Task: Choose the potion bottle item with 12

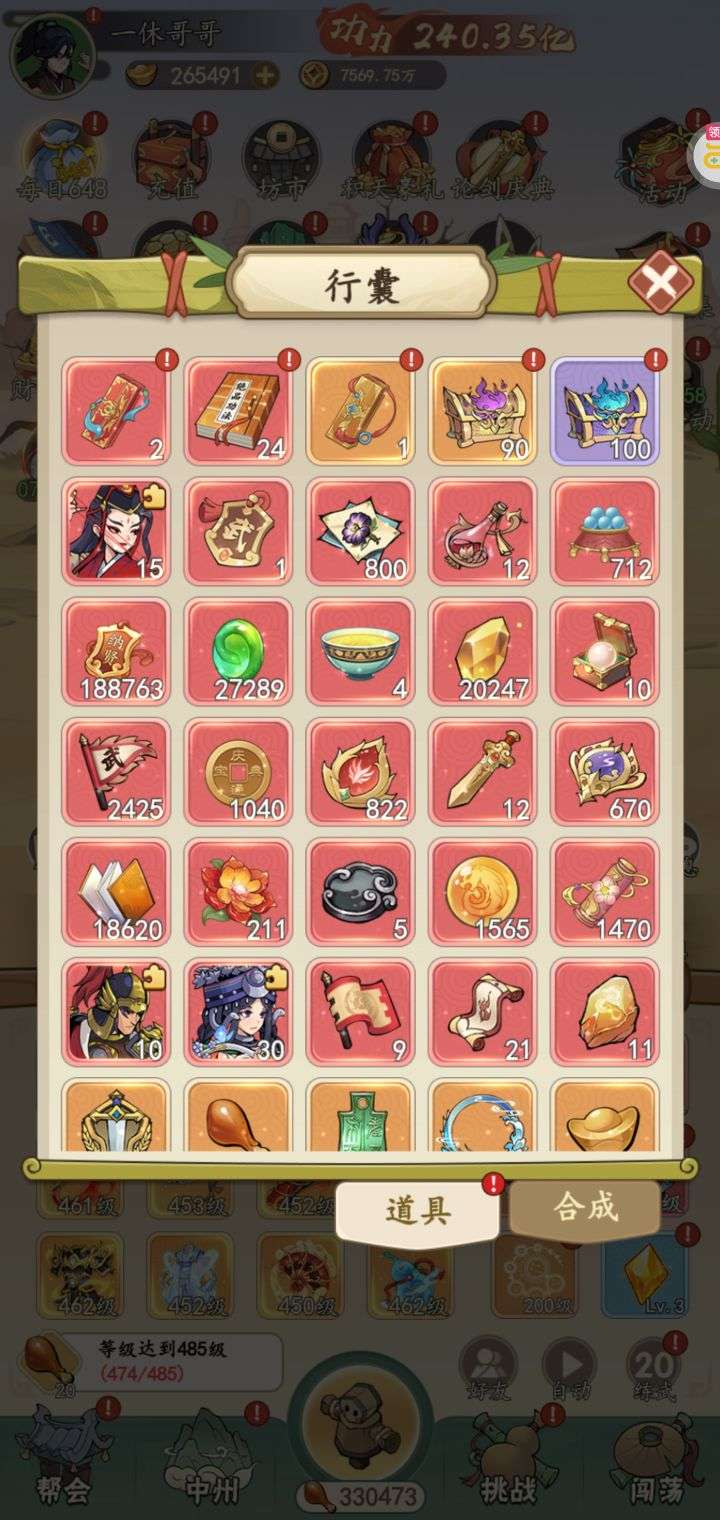Action: (x=483, y=531)
